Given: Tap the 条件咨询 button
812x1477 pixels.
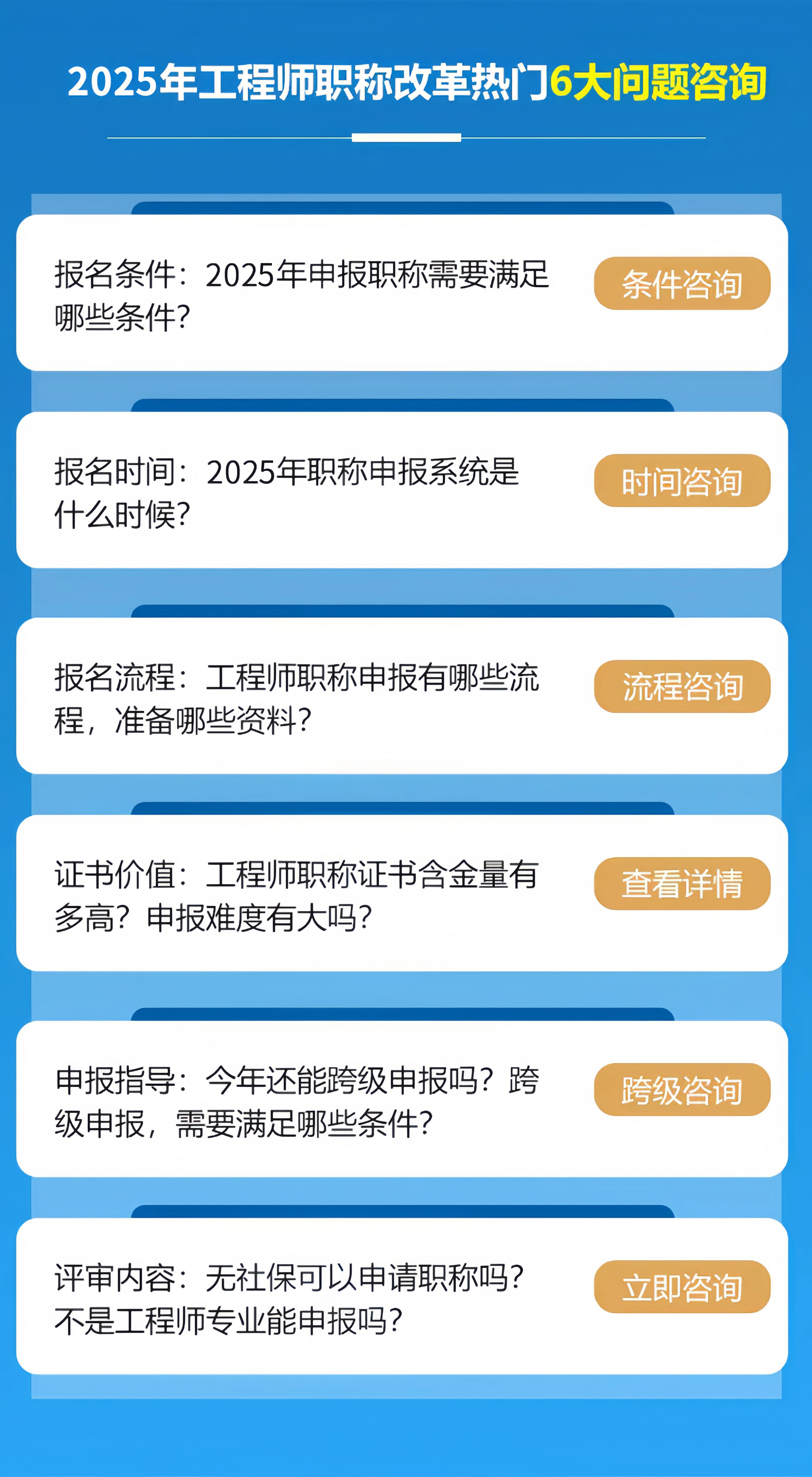Looking at the screenshot, I should (682, 283).
